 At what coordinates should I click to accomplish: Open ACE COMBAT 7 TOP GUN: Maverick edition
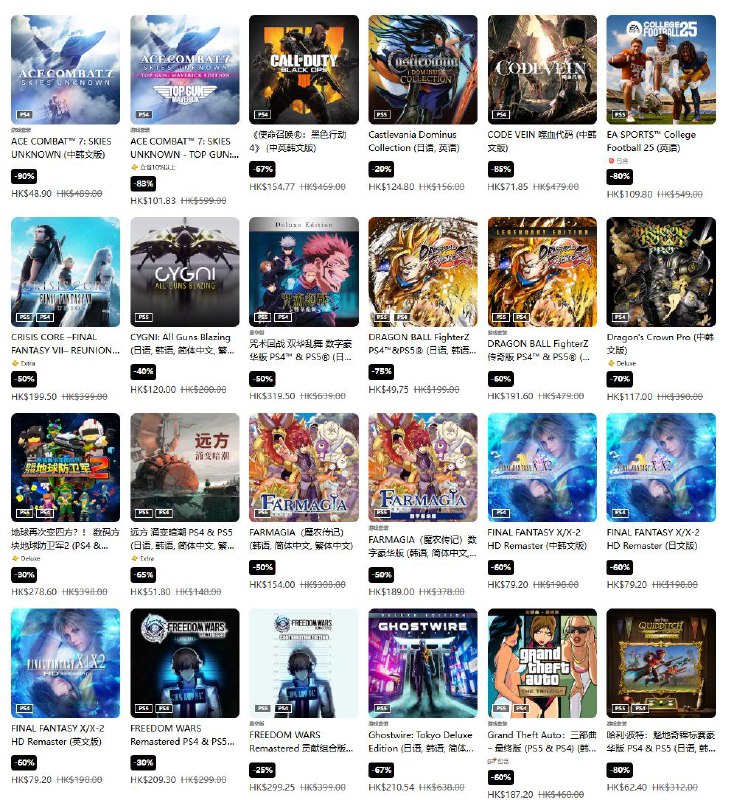point(185,70)
